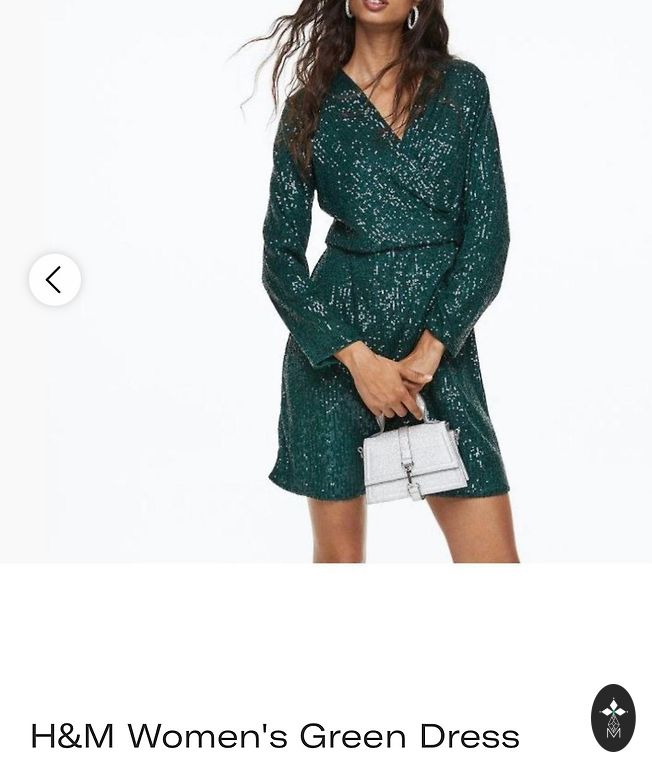Tap the left arrow on the dress photo
Image resolution: width=652 pixels, height=768 pixels.
(55, 280)
